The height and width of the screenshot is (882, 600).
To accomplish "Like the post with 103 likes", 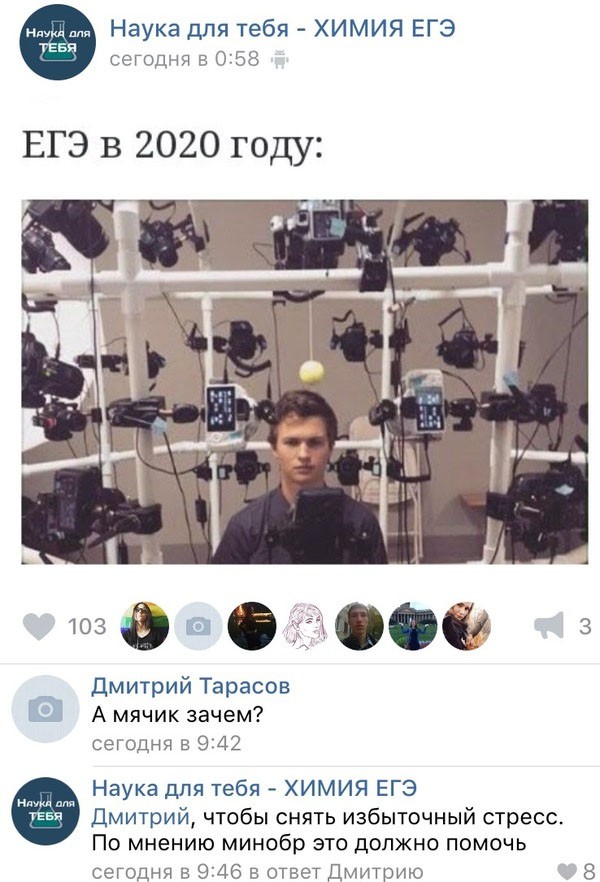I will [39, 626].
